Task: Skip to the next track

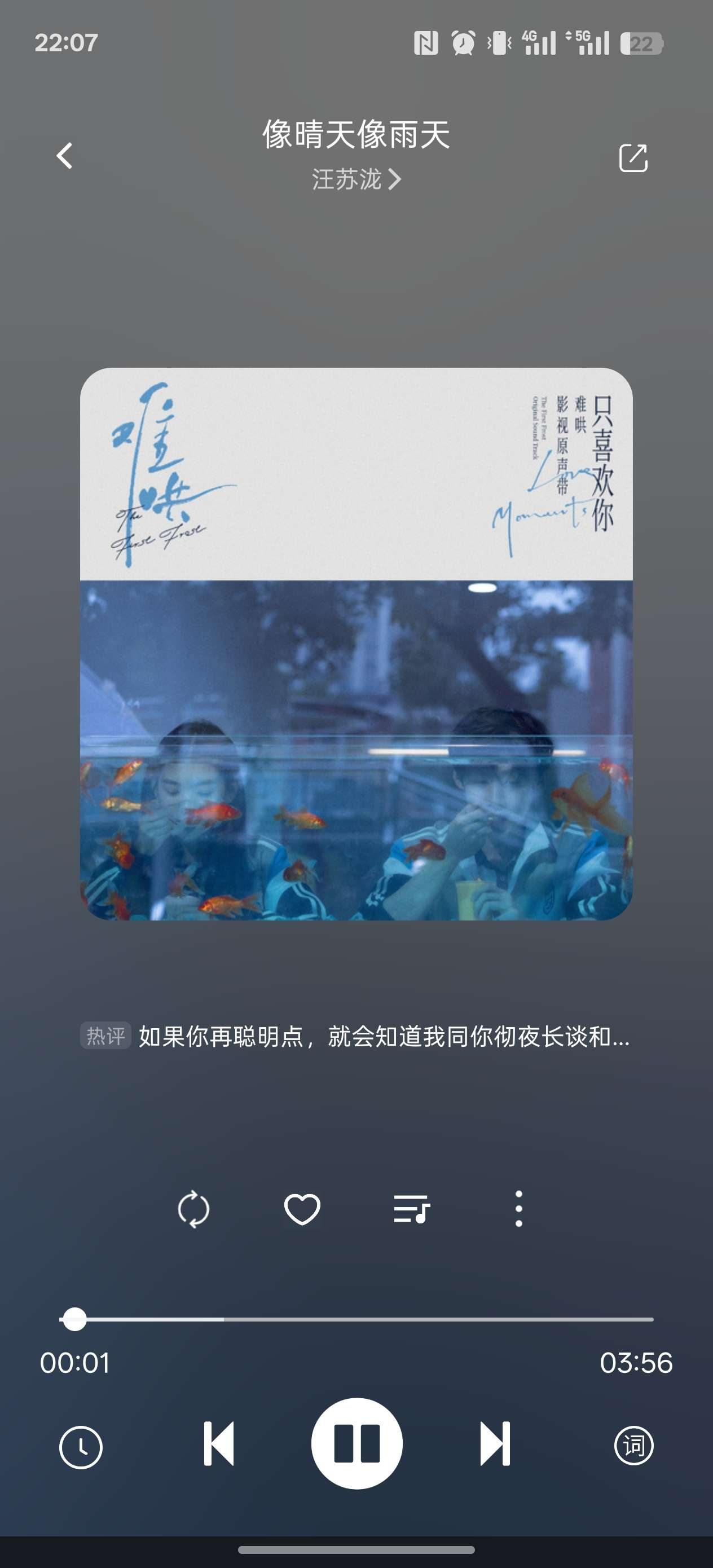Action: [495, 1444]
